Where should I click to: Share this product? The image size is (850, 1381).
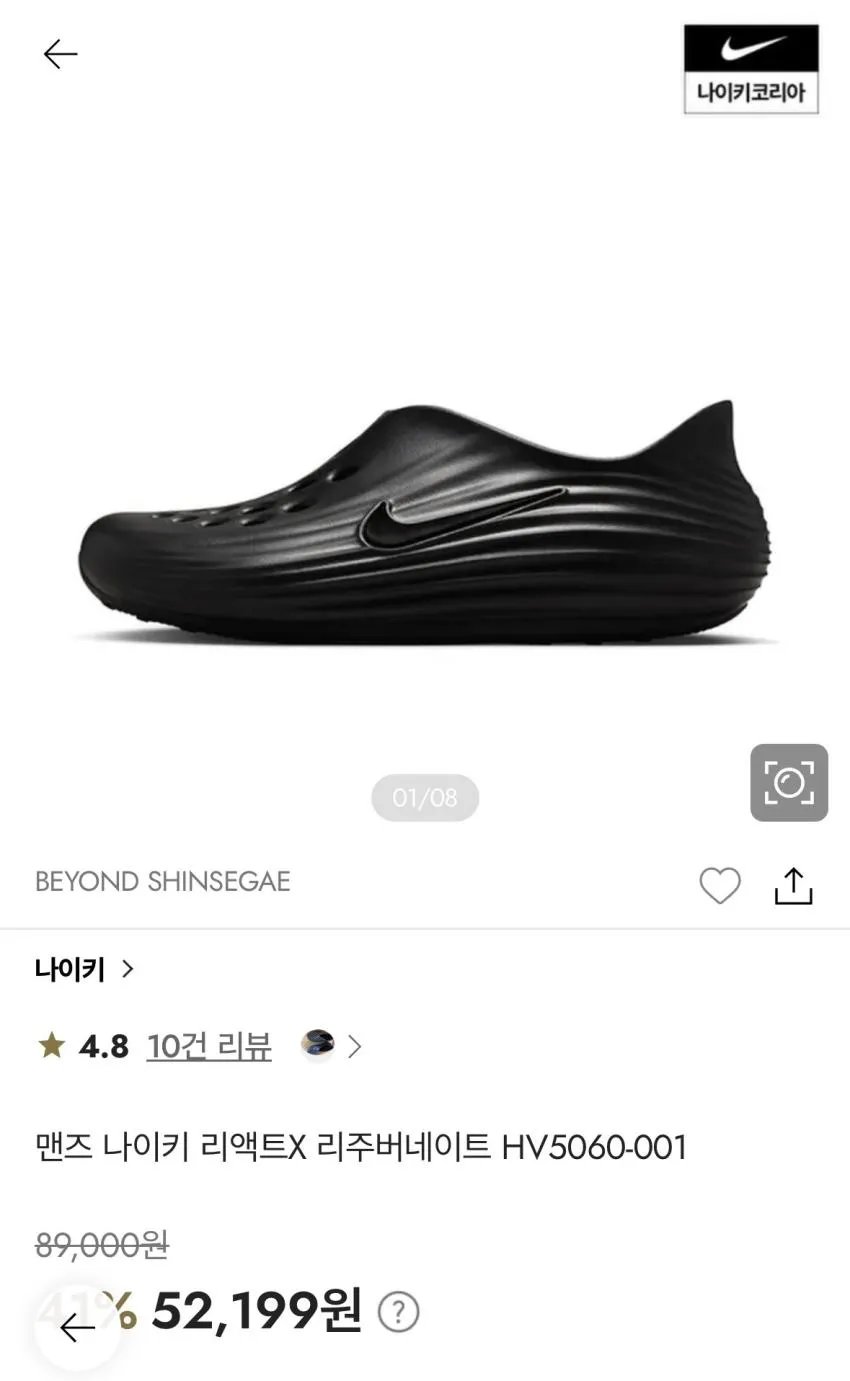coord(794,885)
